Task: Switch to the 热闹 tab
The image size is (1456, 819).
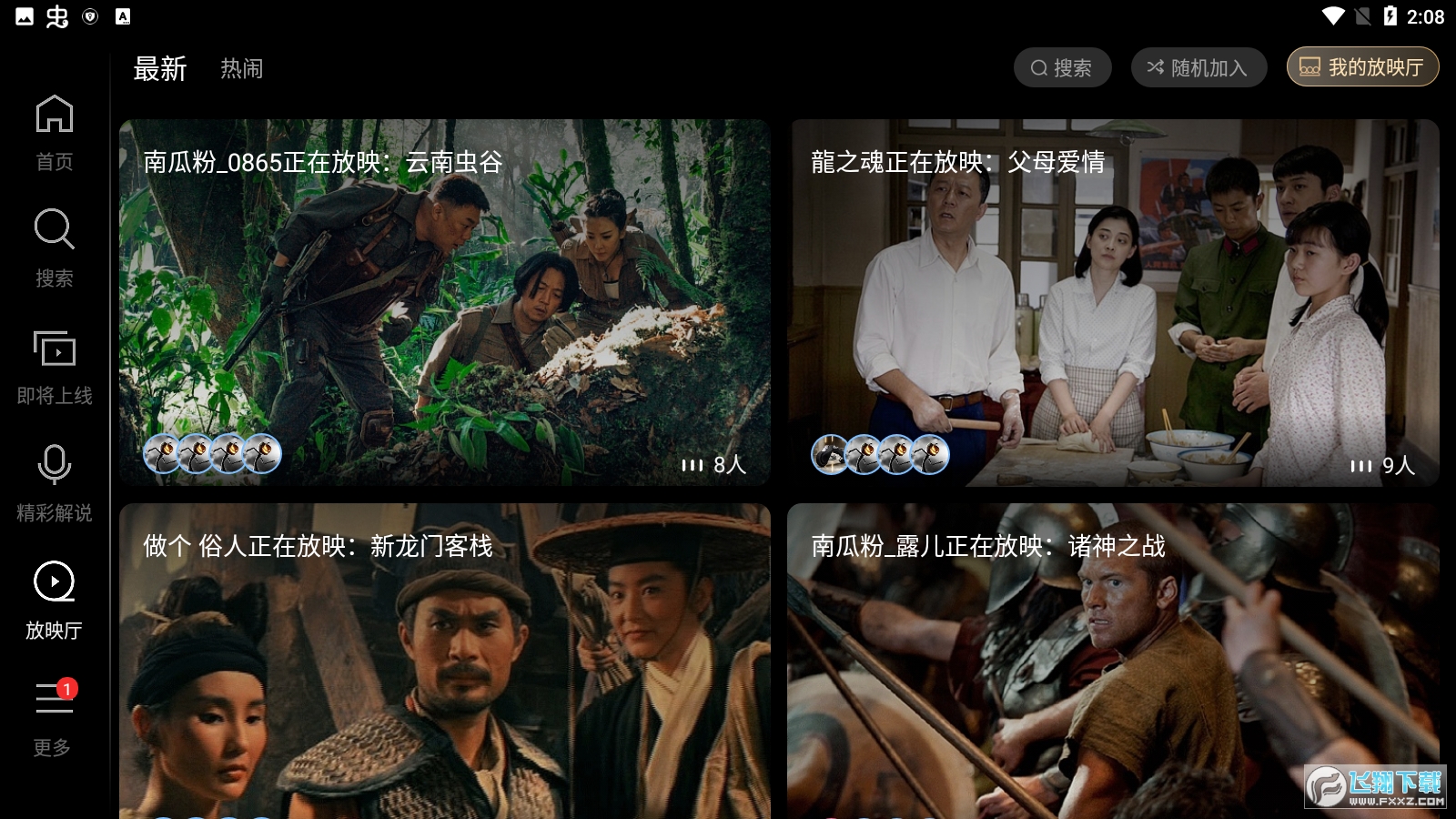Action: coord(241,69)
